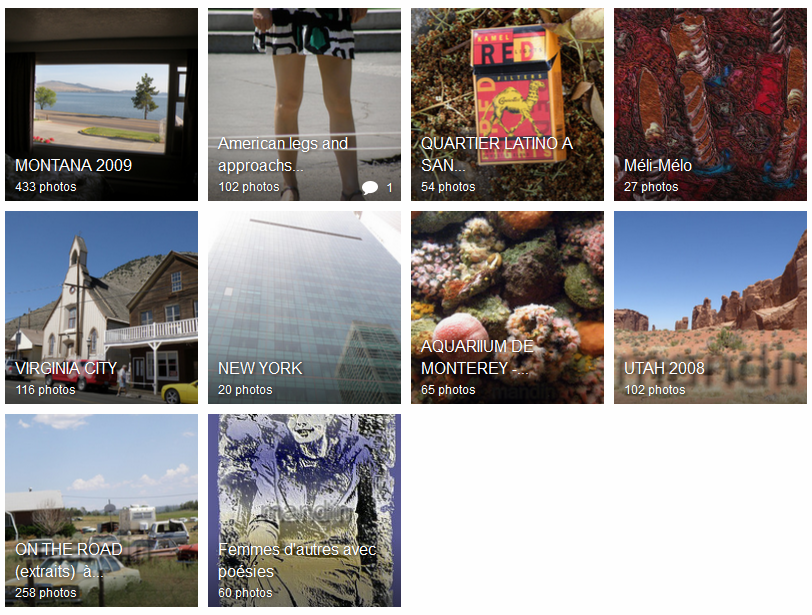
Task: View the Femmes d'autres avec poésies album
Action: tap(304, 510)
